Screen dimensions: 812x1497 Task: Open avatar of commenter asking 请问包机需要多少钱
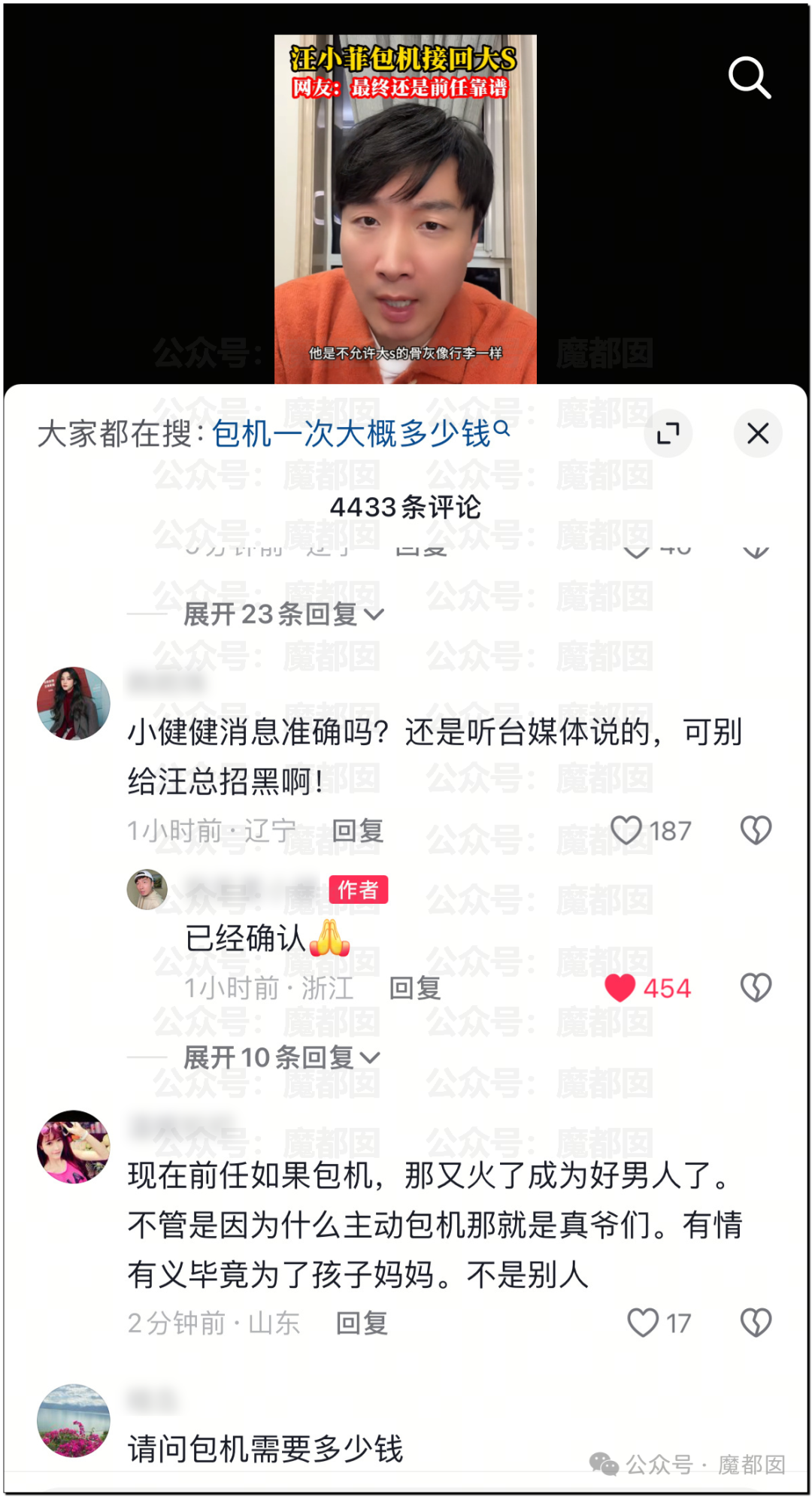(74, 1420)
